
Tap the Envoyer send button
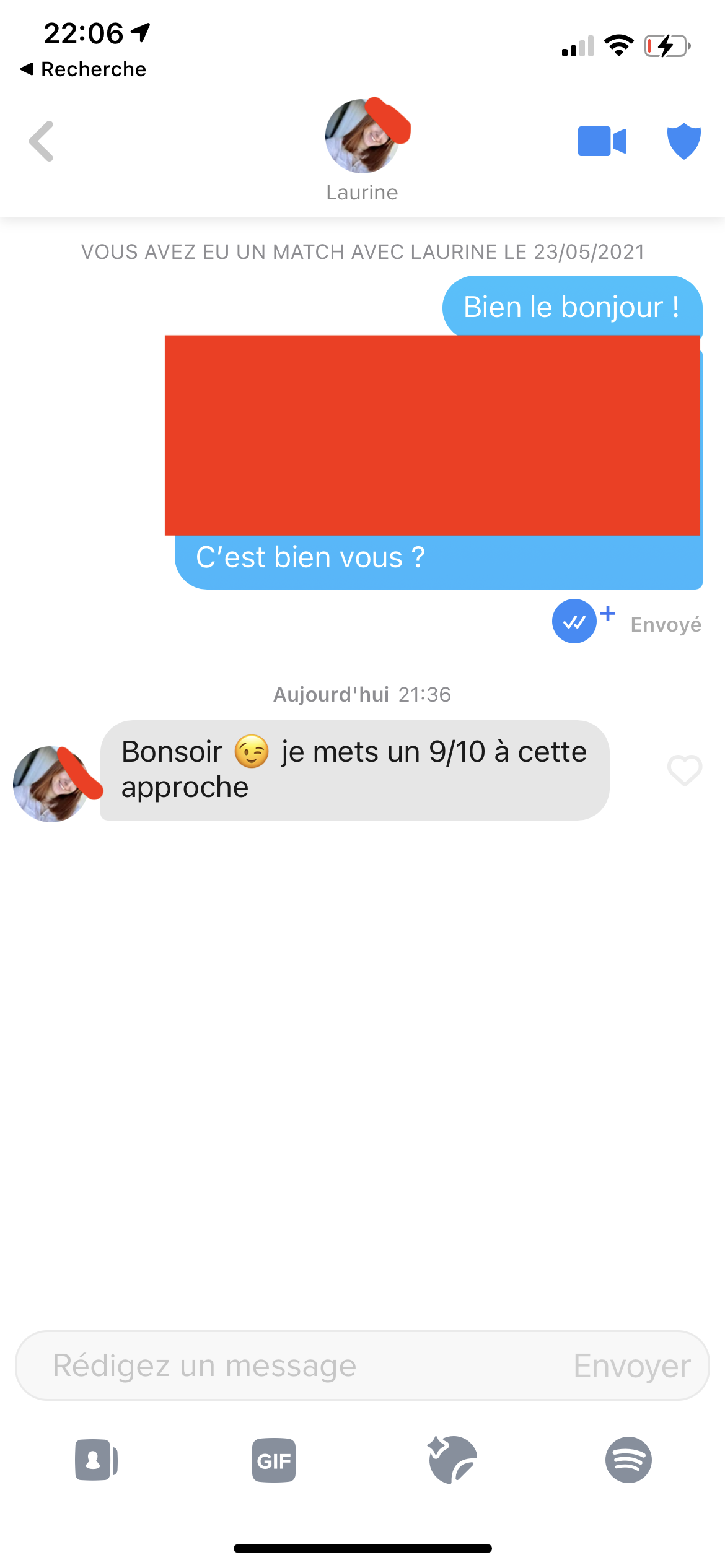tap(631, 1365)
